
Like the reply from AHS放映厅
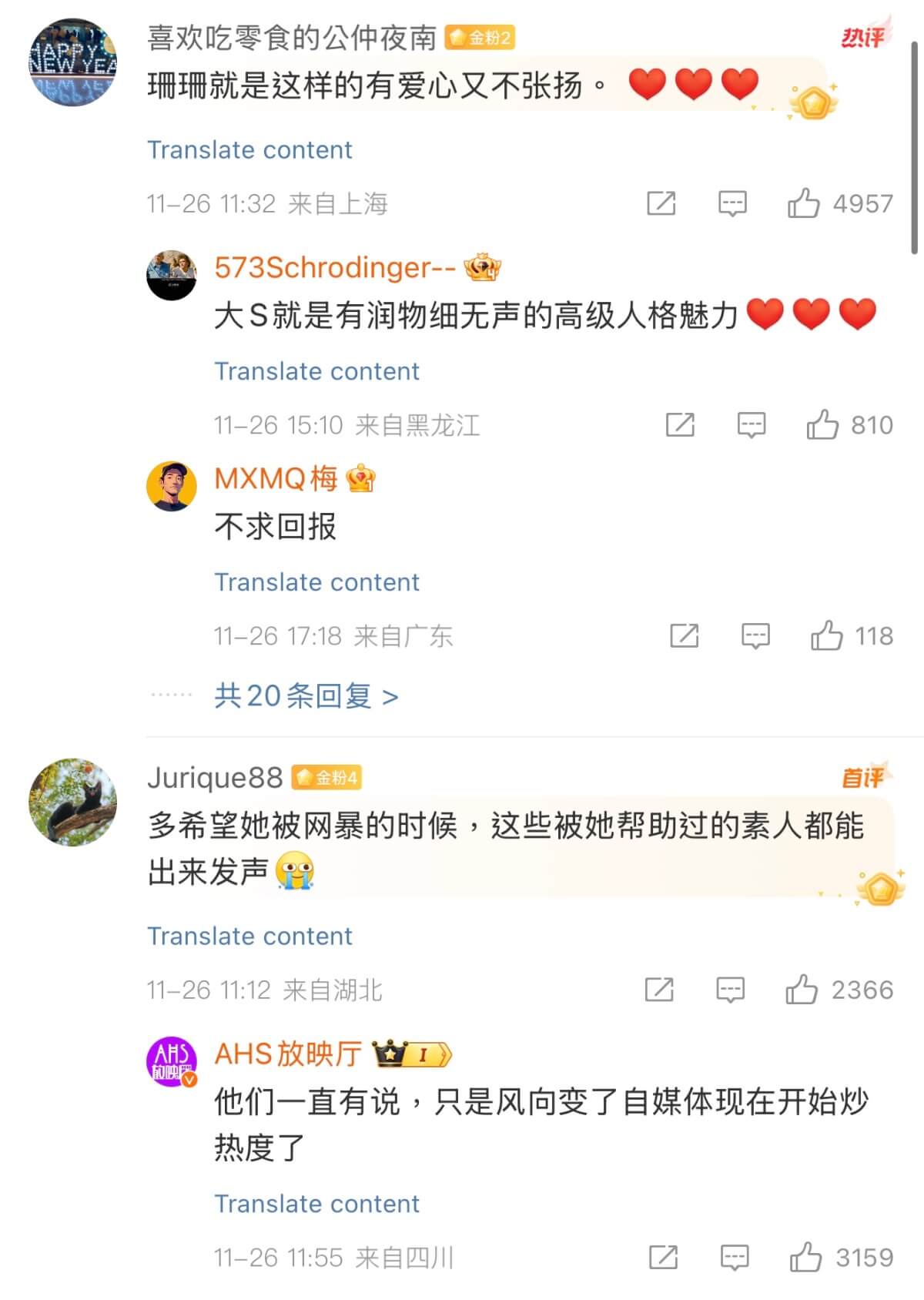[x=805, y=1258]
